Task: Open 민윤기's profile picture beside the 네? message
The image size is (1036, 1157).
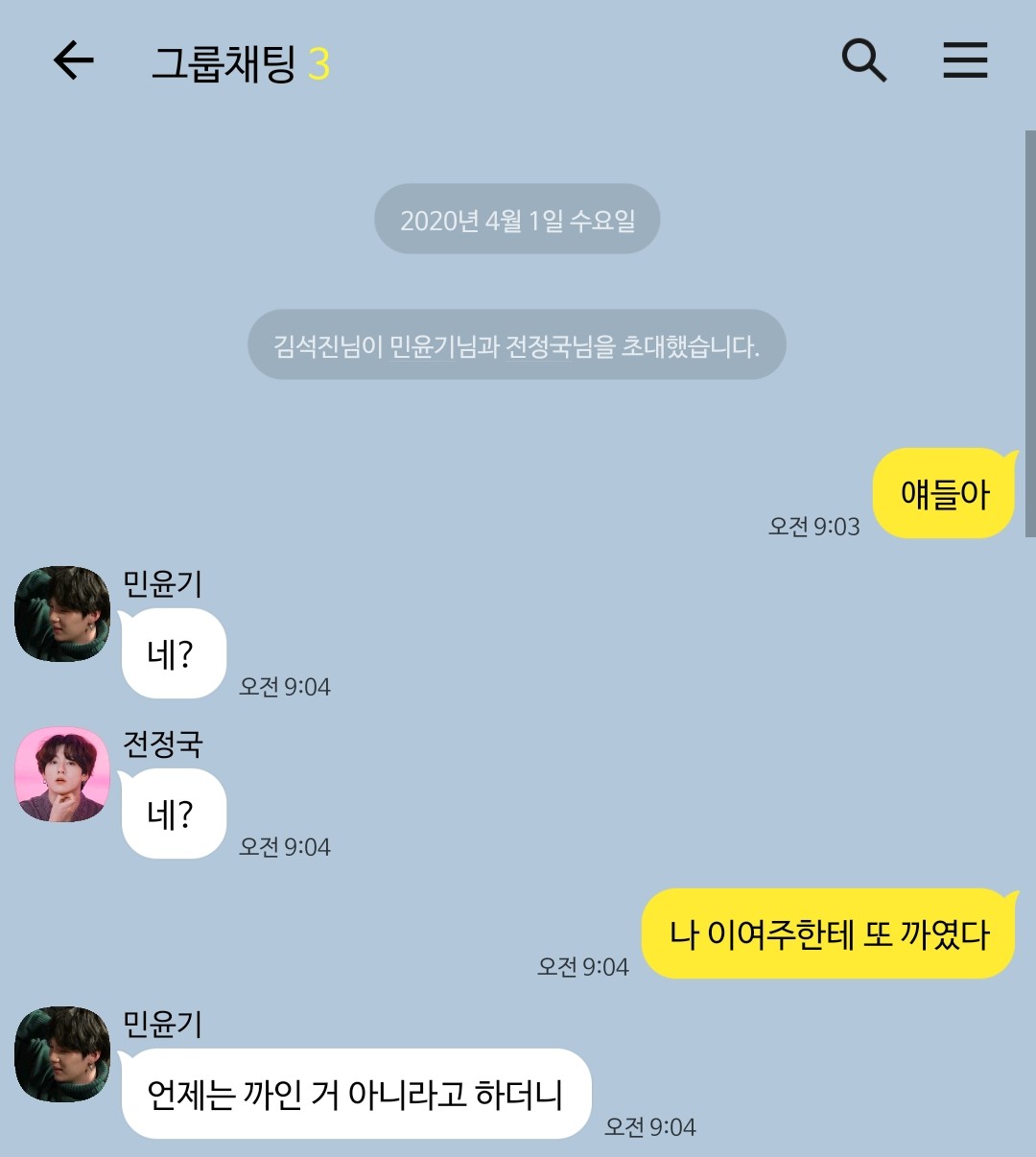Action: [62, 614]
